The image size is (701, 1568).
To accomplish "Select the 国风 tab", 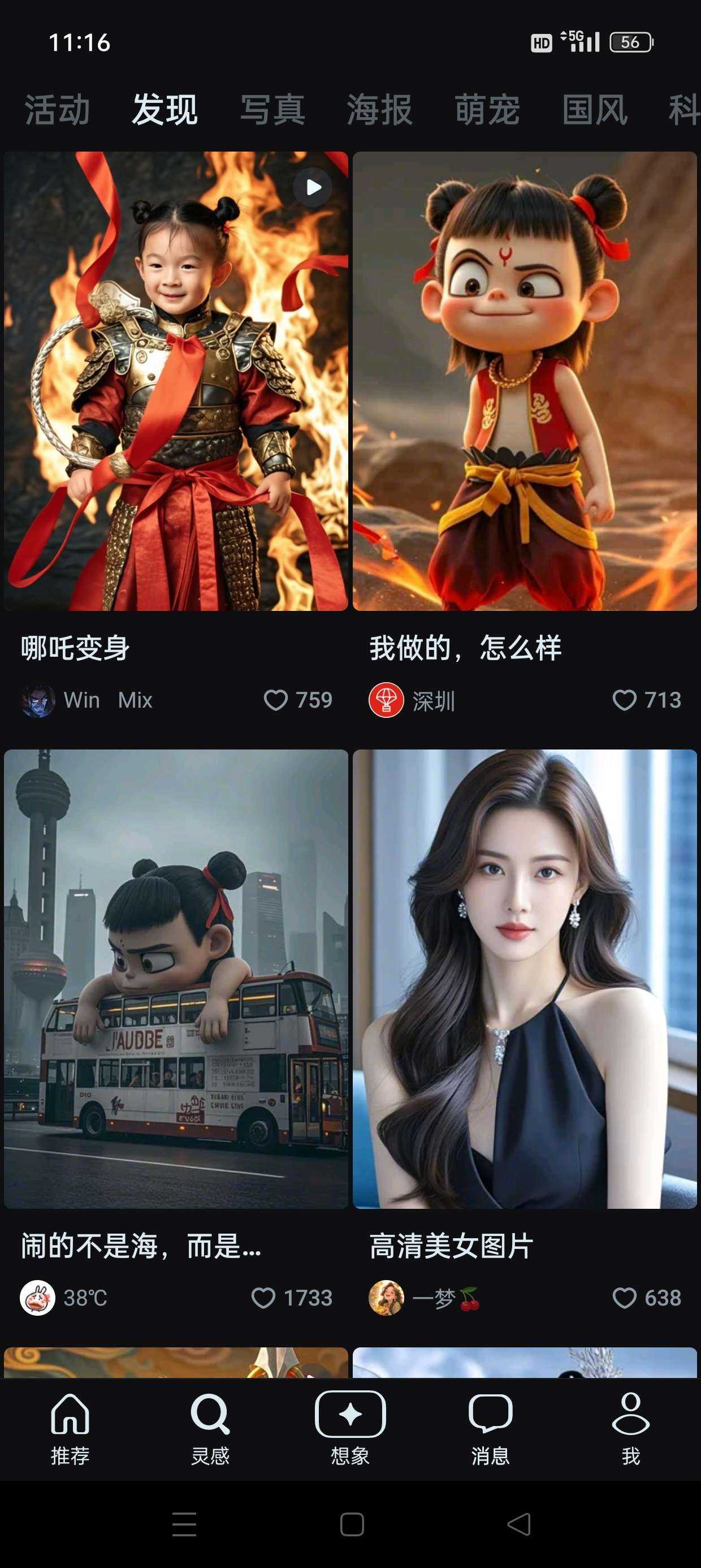I will pyautogui.click(x=595, y=110).
